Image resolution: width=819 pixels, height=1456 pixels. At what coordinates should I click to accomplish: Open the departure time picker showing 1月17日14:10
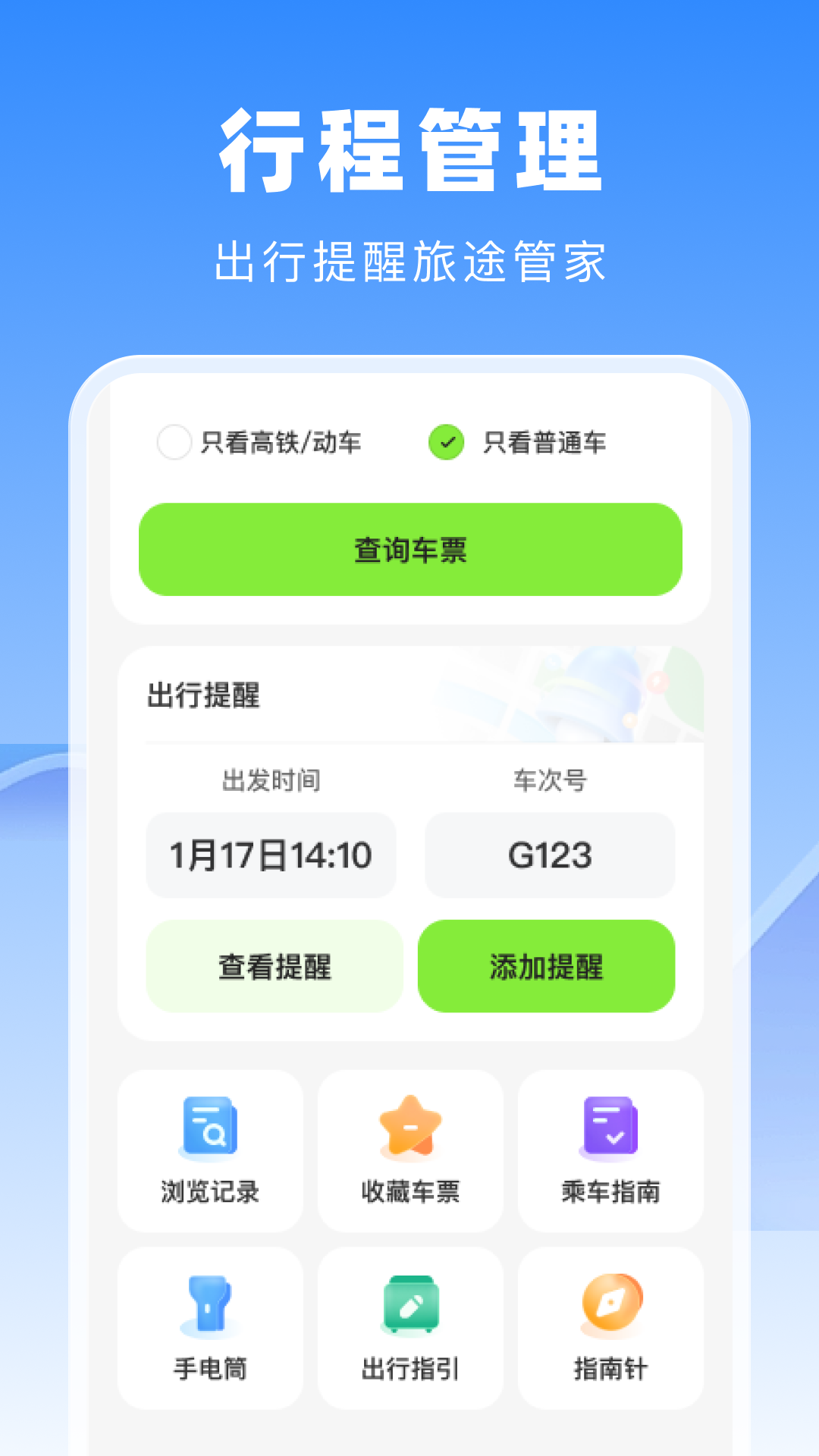[x=271, y=855]
